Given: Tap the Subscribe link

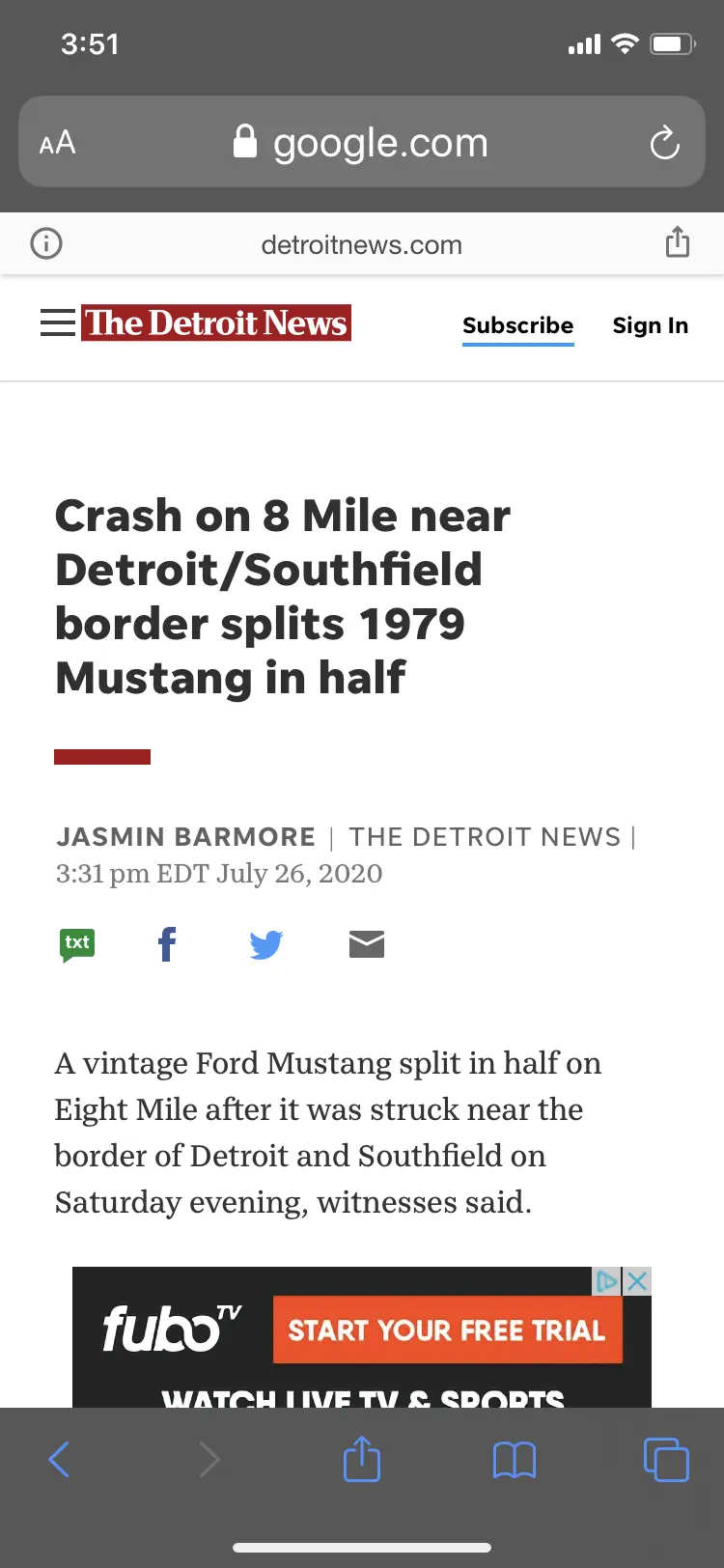Looking at the screenshot, I should coord(517,326).
